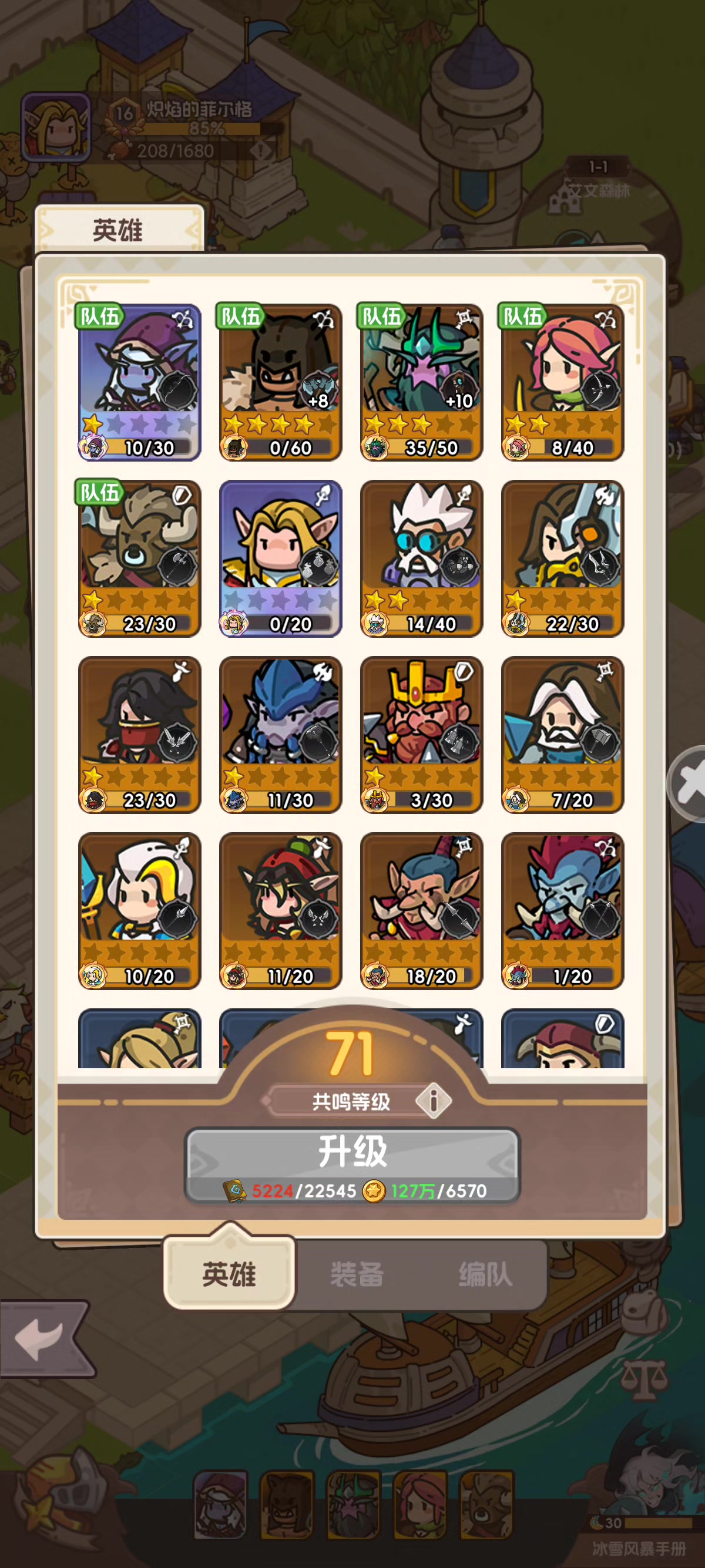Open the hero card showing 18/20
This screenshot has width=705, height=1568.
pyautogui.click(x=421, y=911)
